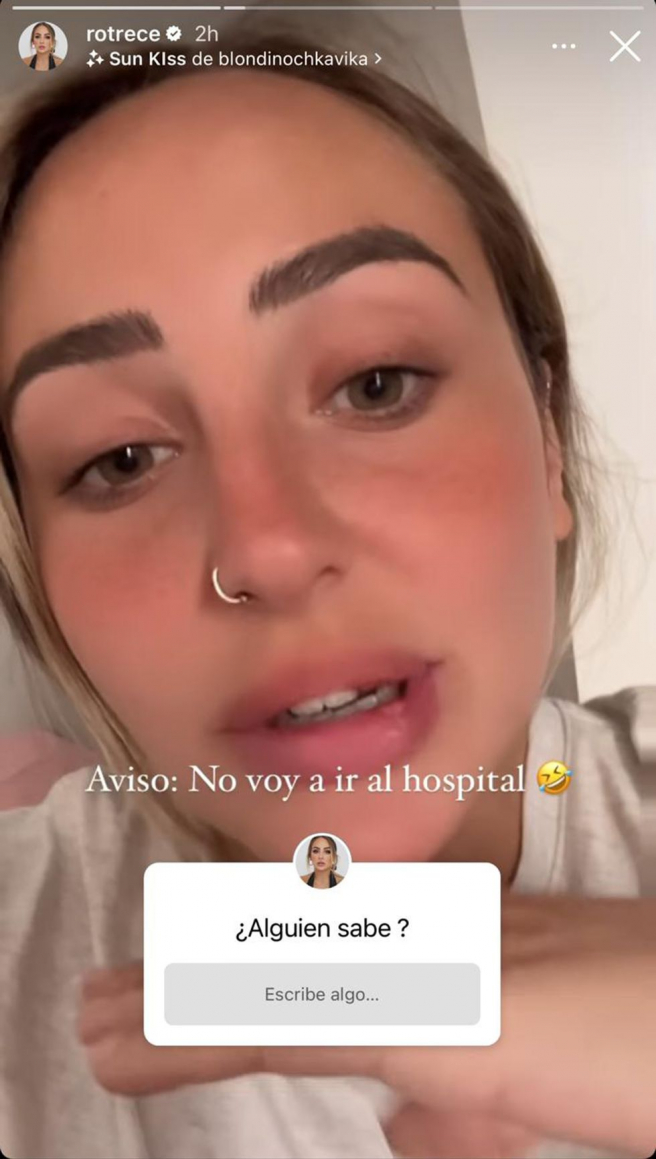The height and width of the screenshot is (1159, 656).
Task: Tap the 'Escribe algo...' answer field
Action: pos(322,994)
